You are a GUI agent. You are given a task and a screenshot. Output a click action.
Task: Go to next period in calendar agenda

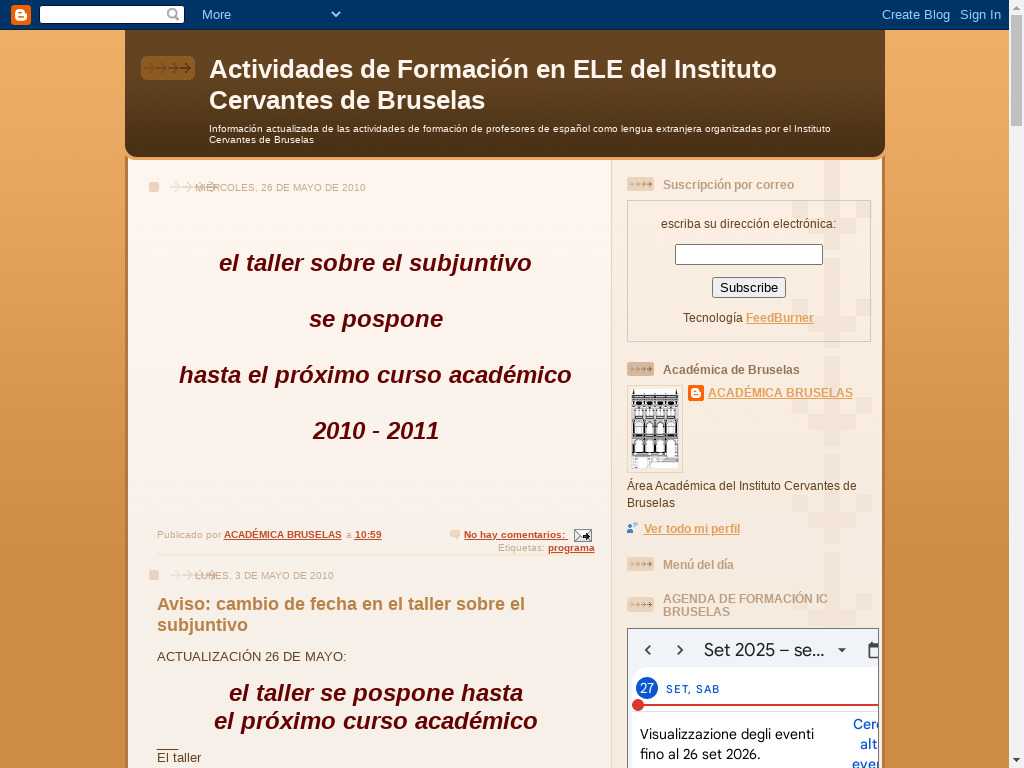(680, 650)
